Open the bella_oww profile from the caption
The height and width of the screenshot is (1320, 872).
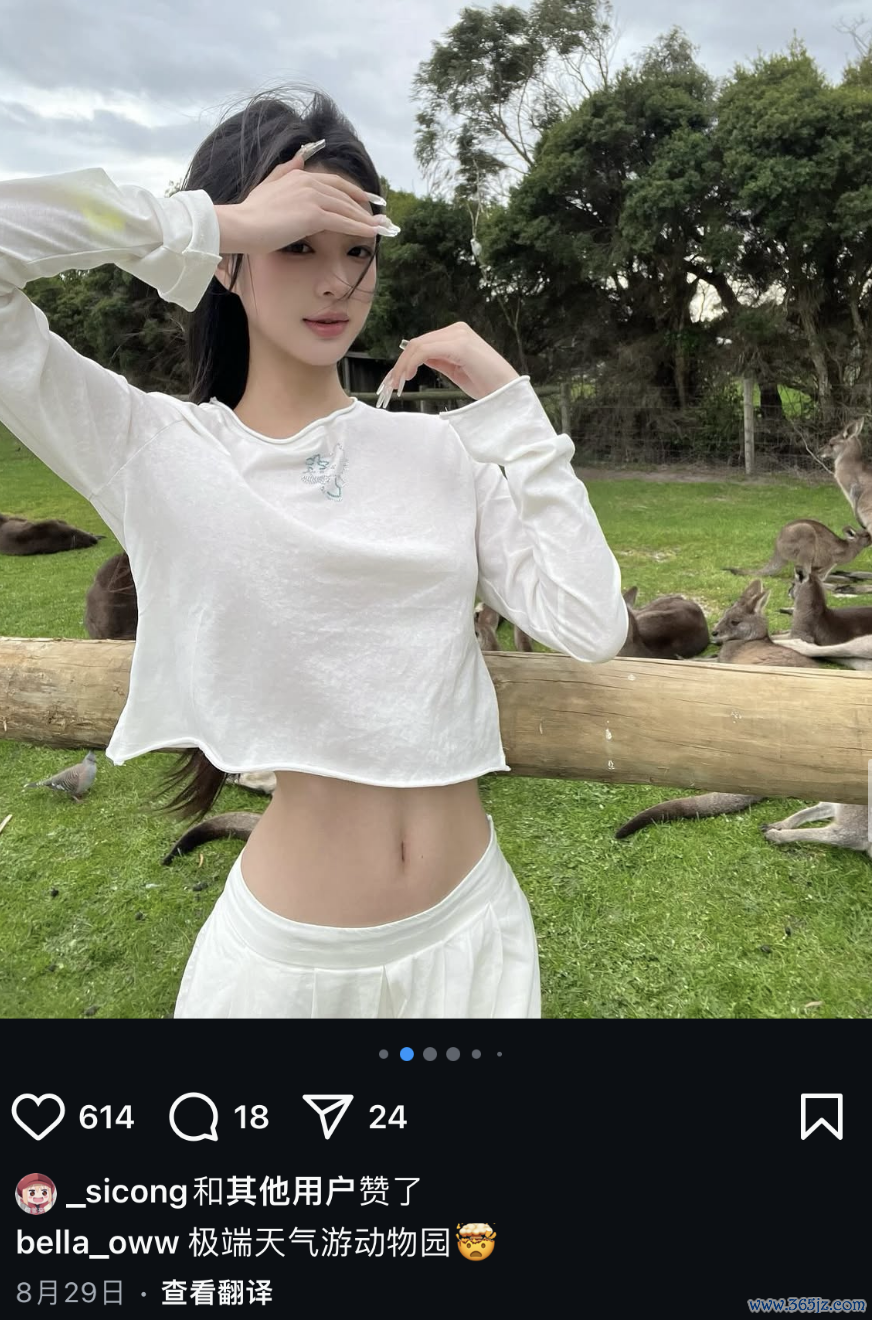pyautogui.click(x=97, y=1243)
